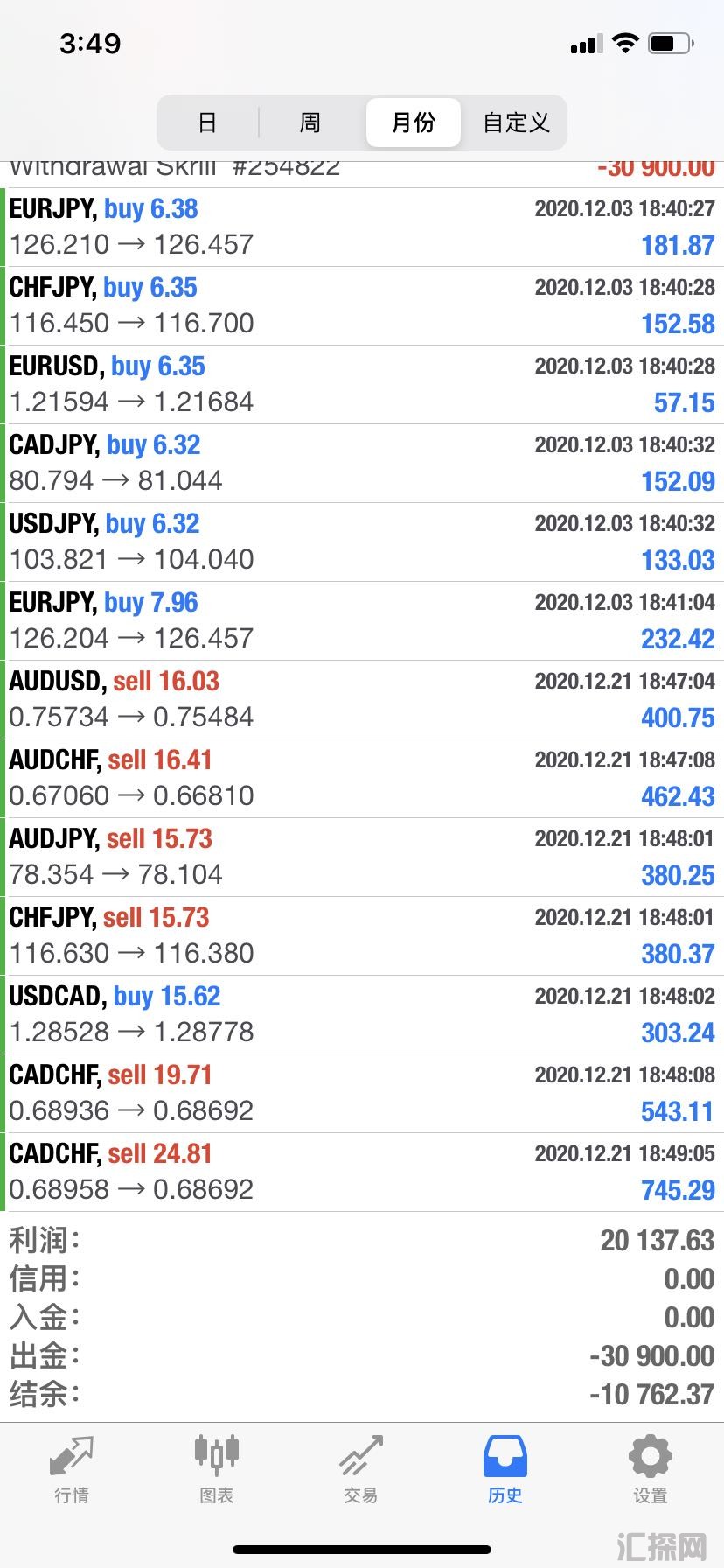Tap the 历史 history tab
Screen dimensions: 724x1568
(x=505, y=1470)
